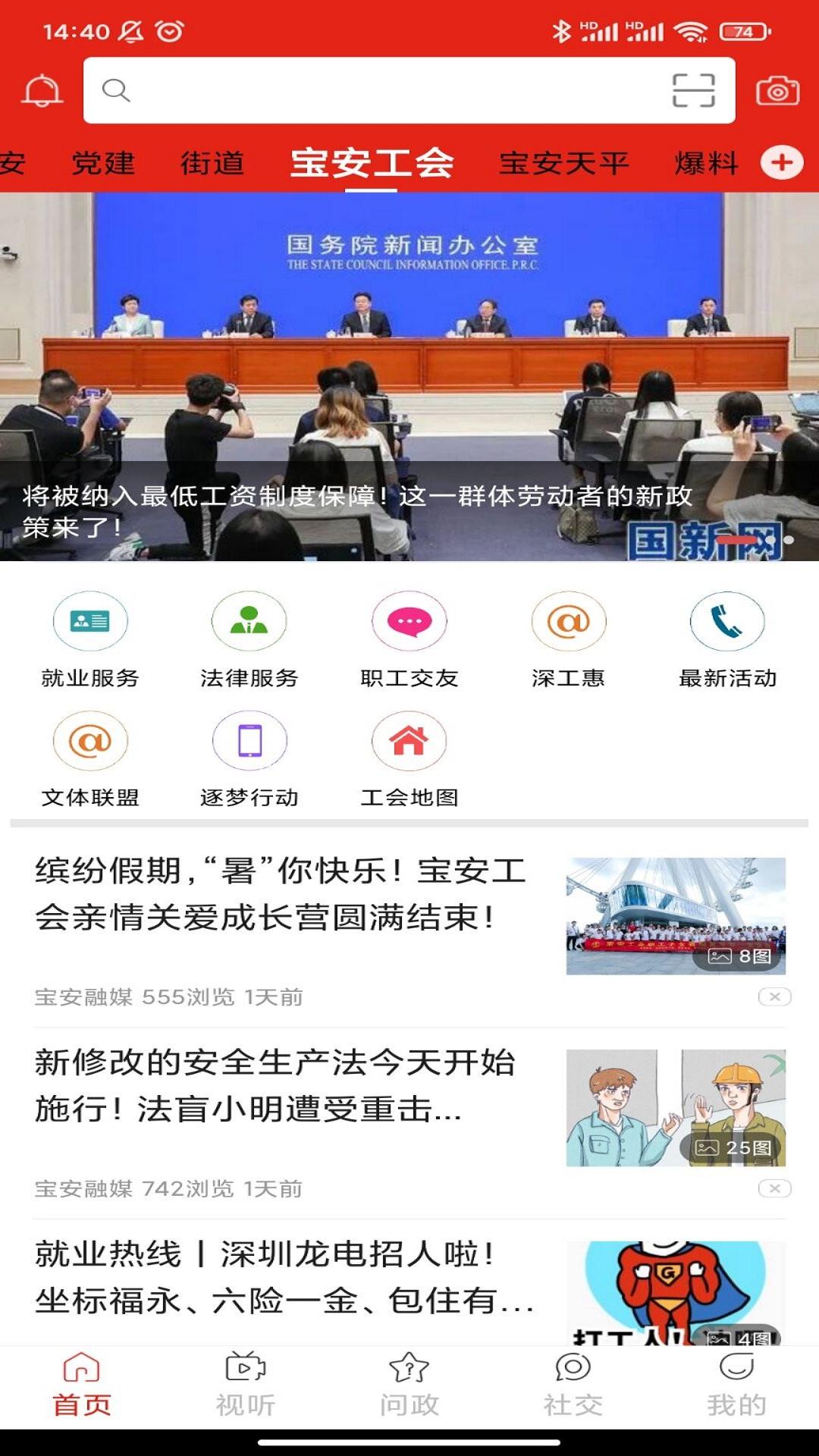Open the camera icon

(777, 91)
